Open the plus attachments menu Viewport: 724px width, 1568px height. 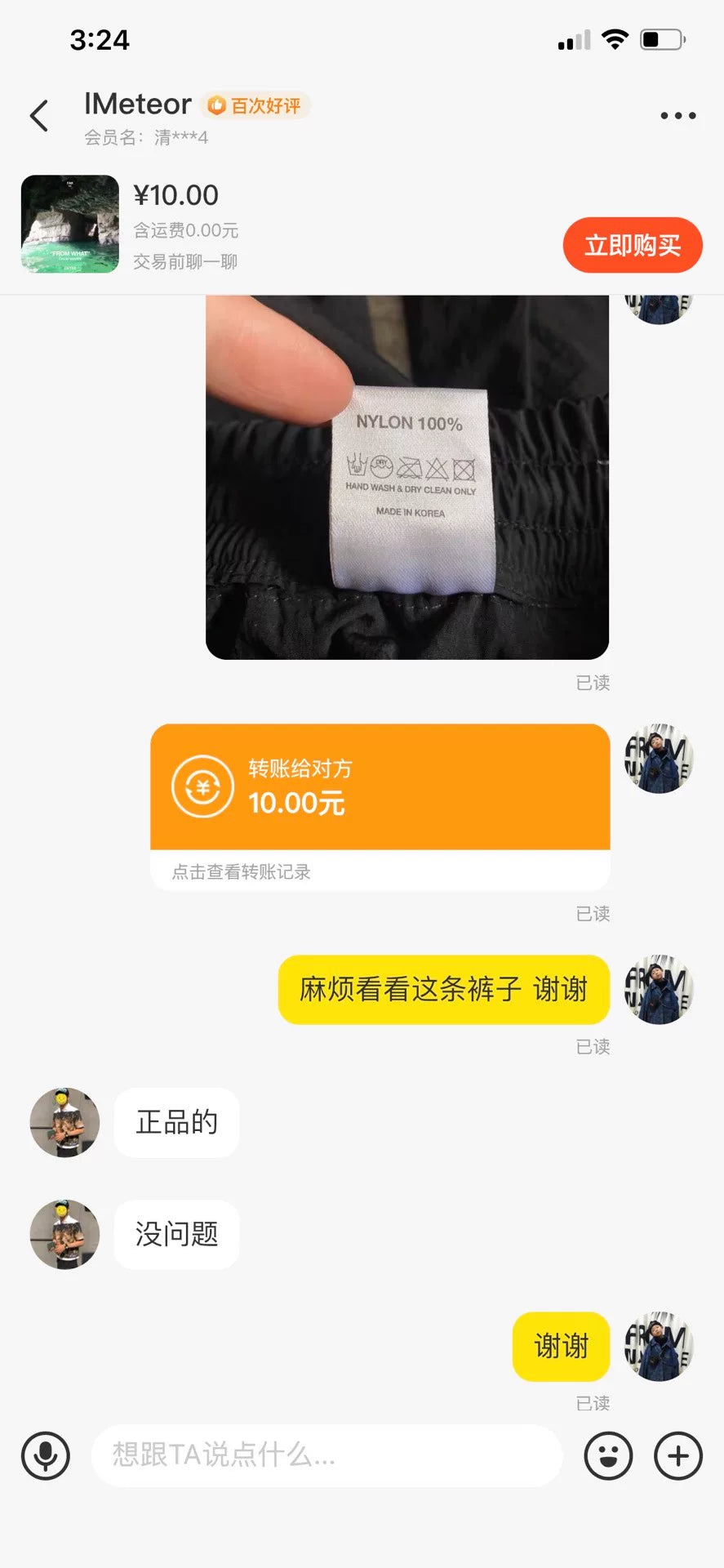[x=677, y=1455]
